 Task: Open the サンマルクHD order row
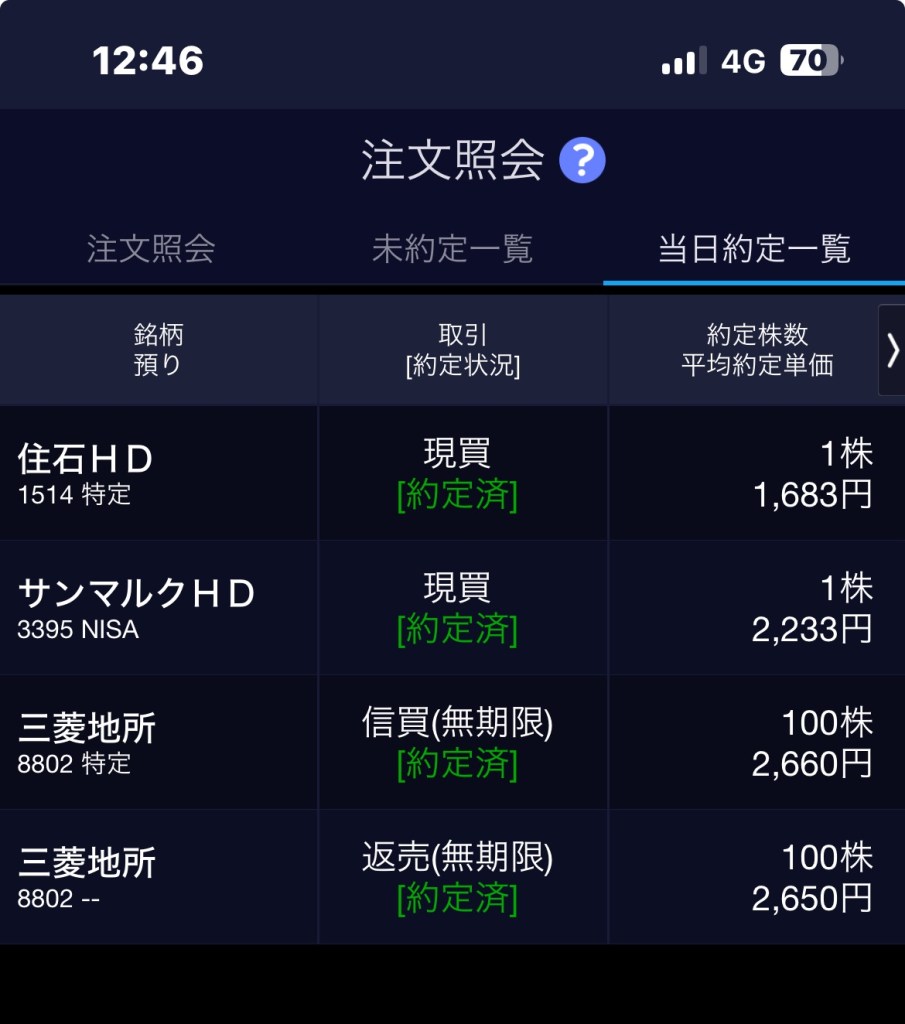[452, 608]
